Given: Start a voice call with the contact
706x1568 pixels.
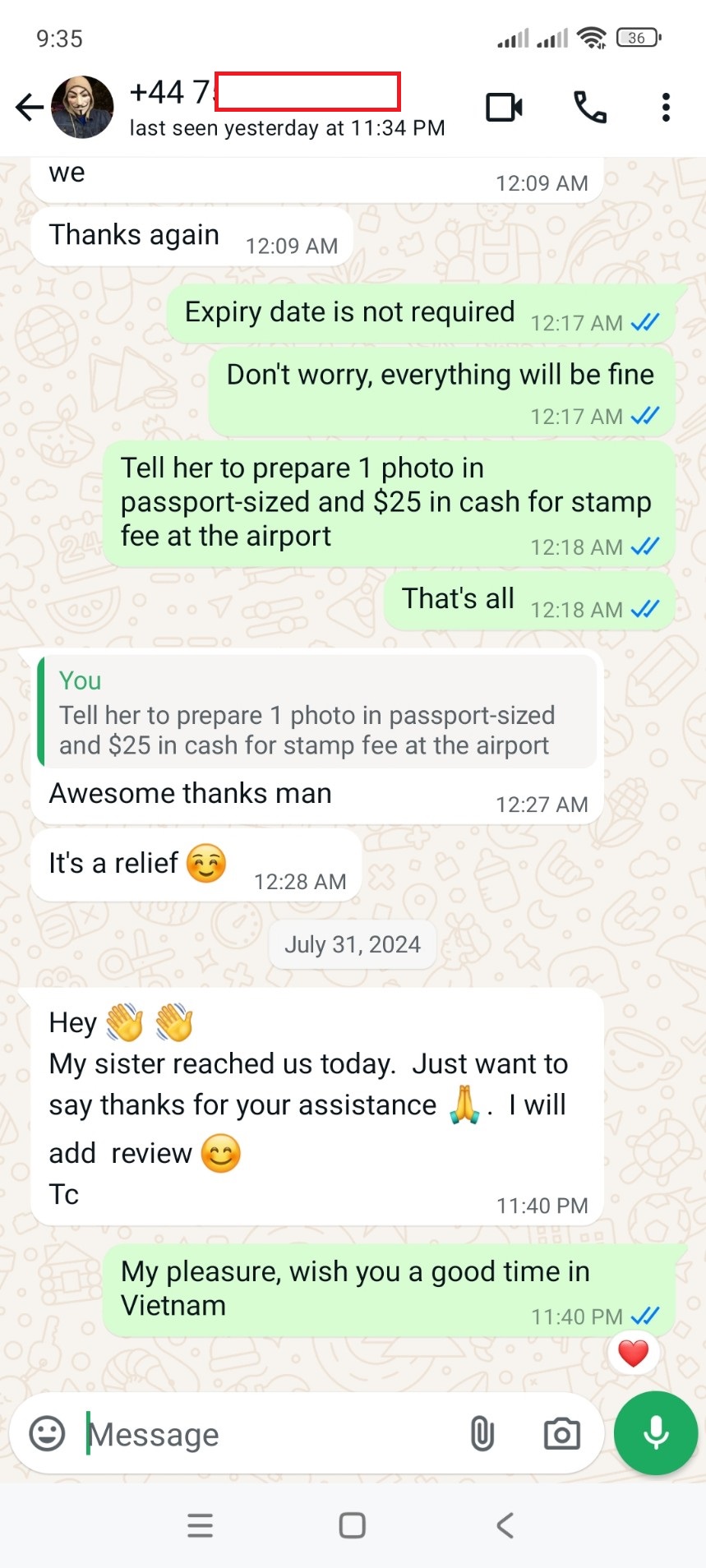Looking at the screenshot, I should 590,107.
